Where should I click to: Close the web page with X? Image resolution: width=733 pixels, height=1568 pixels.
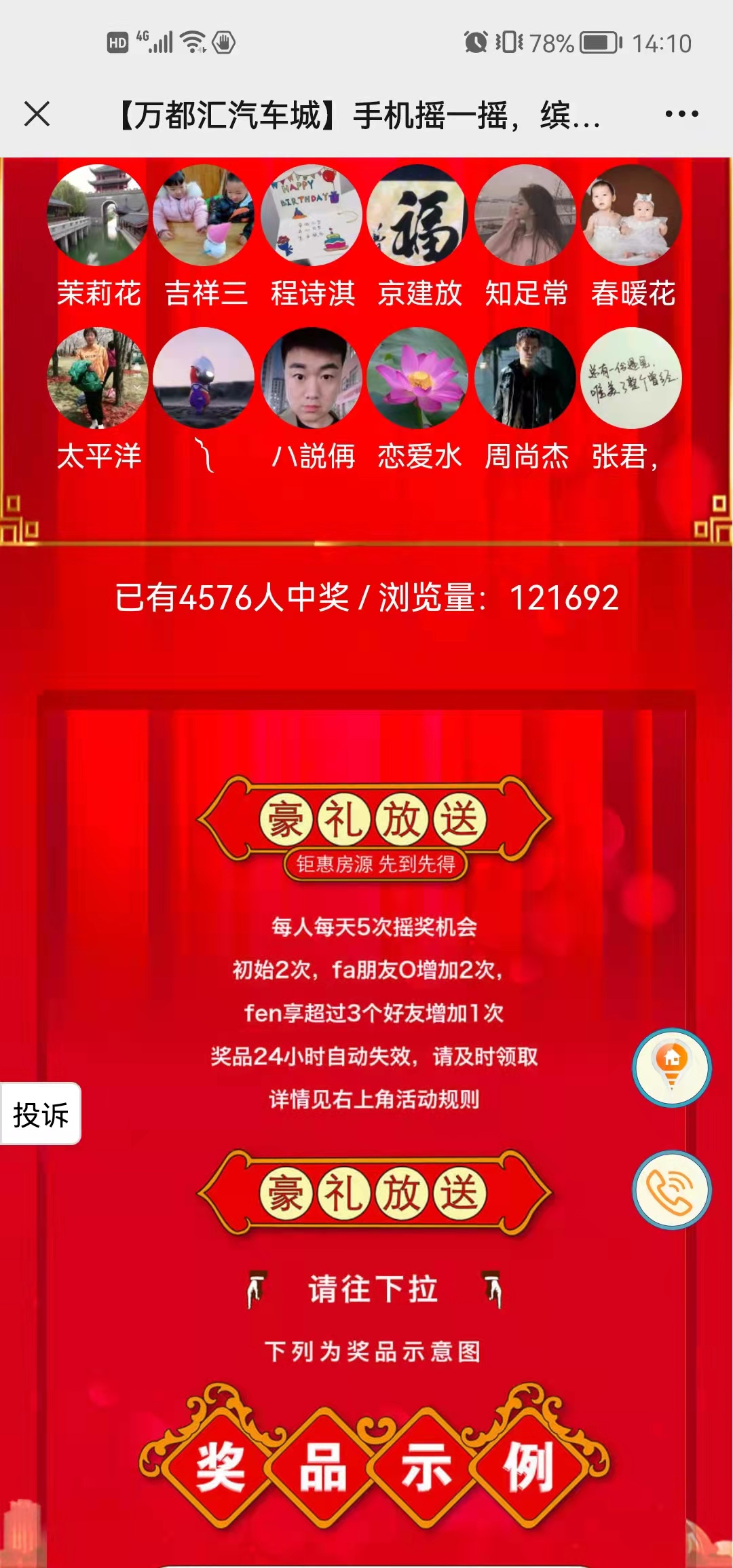(37, 114)
